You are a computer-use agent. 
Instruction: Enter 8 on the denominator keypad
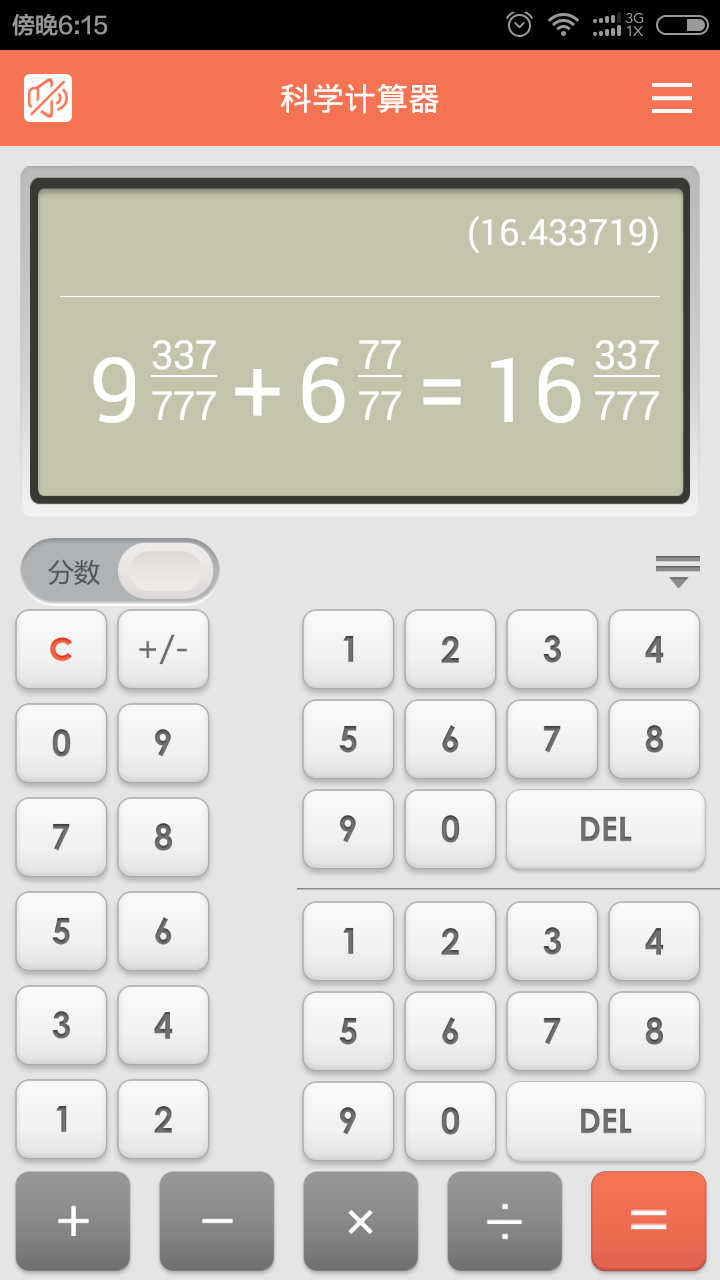point(654,1031)
